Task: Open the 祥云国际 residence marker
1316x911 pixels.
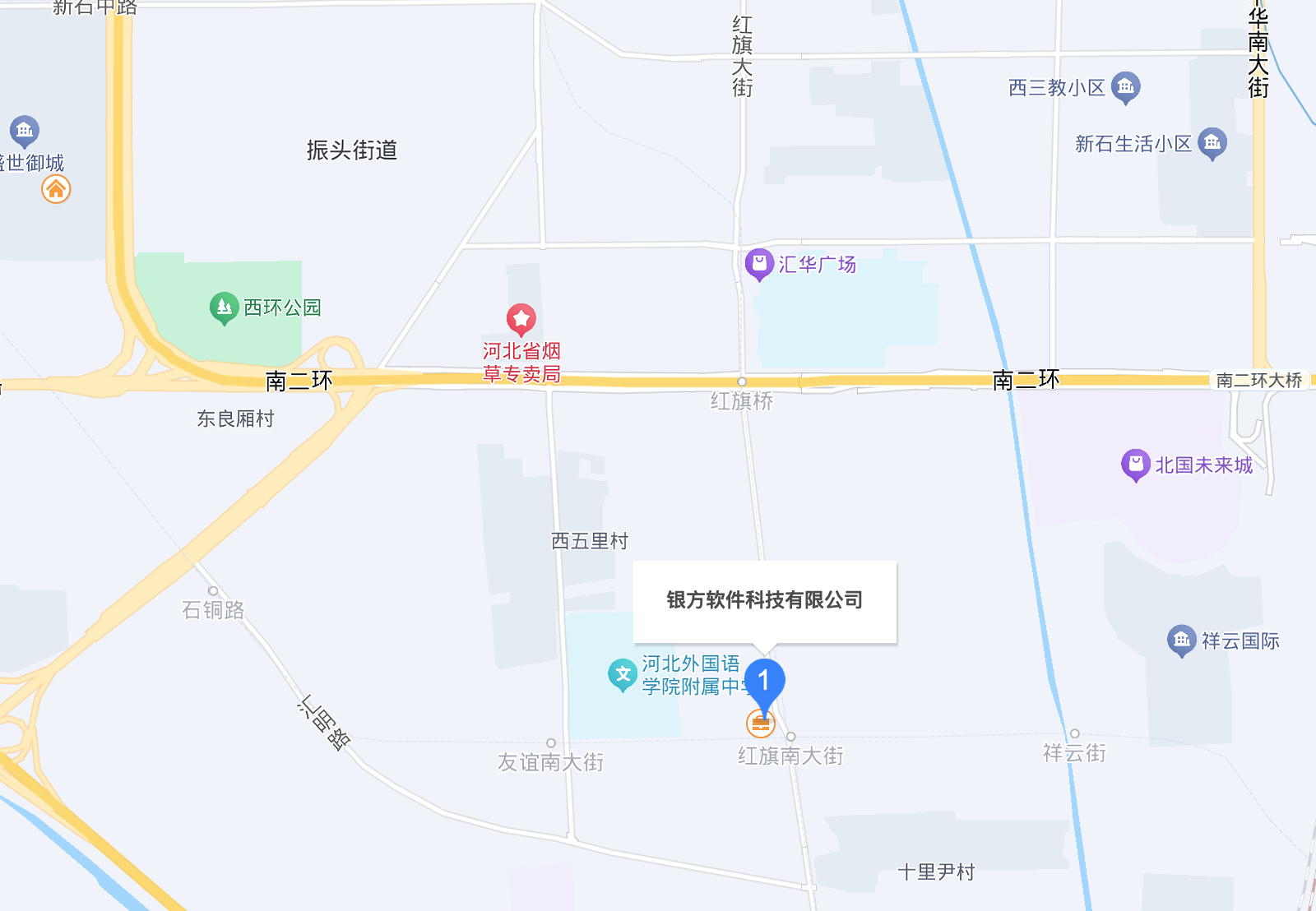Action: point(1181,640)
